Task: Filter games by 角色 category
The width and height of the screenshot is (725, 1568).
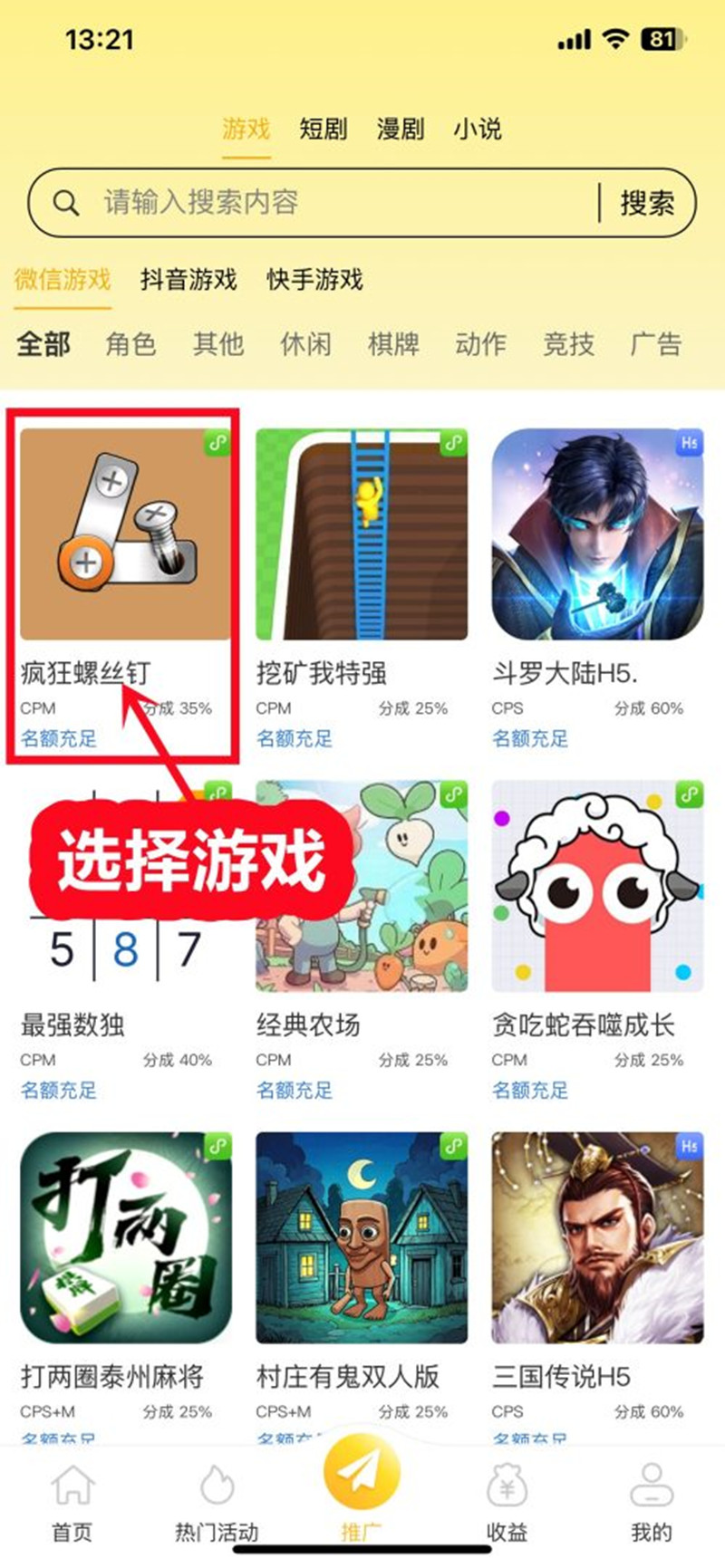Action: [x=130, y=344]
